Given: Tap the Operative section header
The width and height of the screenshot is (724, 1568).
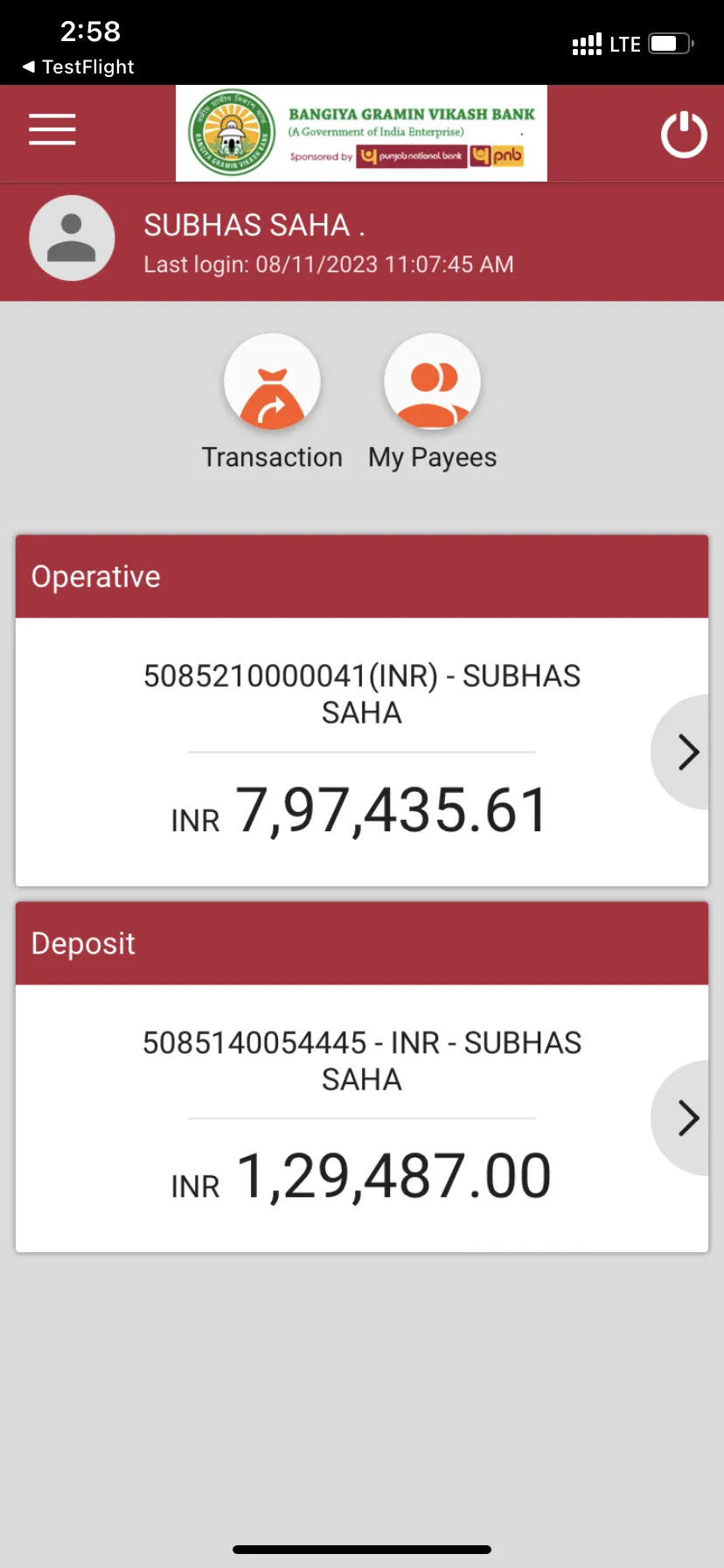Looking at the screenshot, I should [96, 576].
